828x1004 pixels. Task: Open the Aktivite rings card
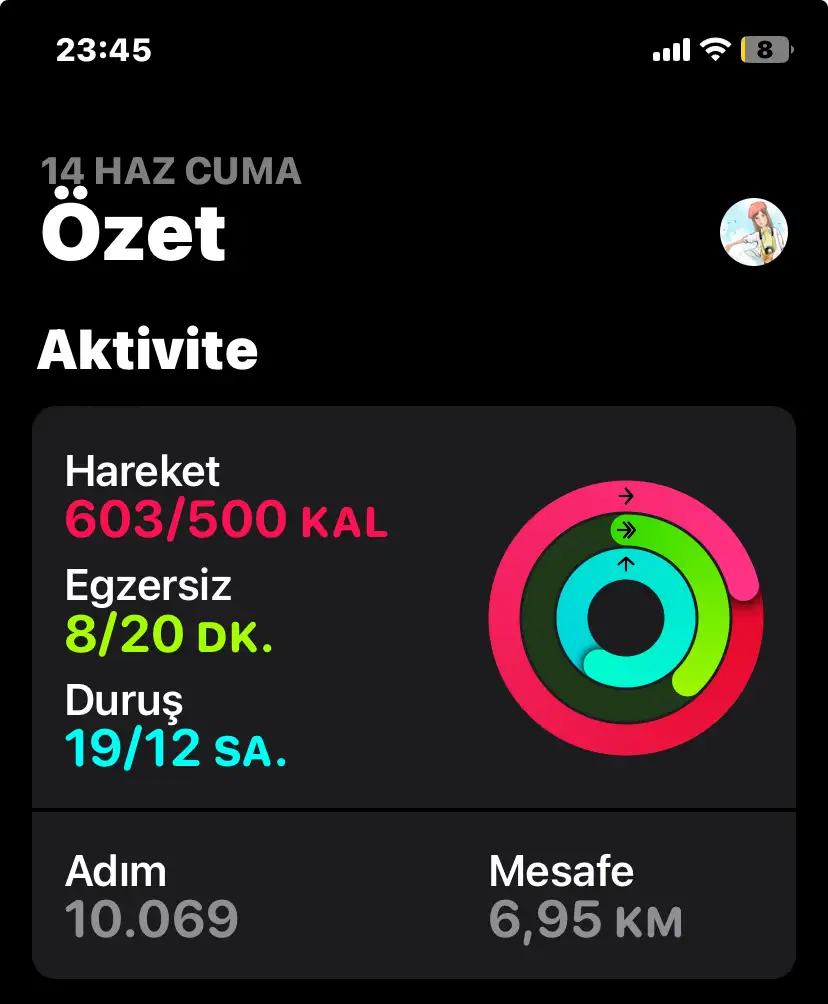(413, 607)
